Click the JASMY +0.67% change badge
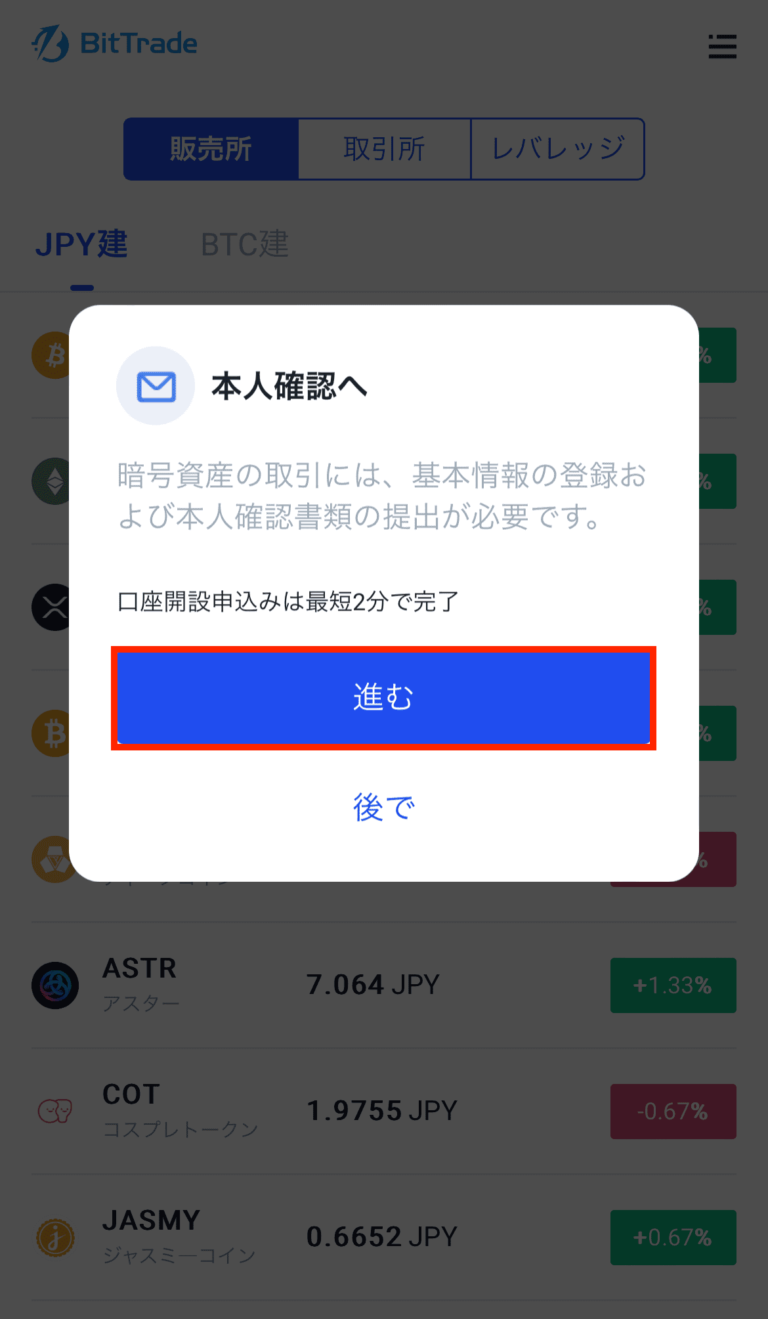The width and height of the screenshot is (768, 1319). point(673,1237)
